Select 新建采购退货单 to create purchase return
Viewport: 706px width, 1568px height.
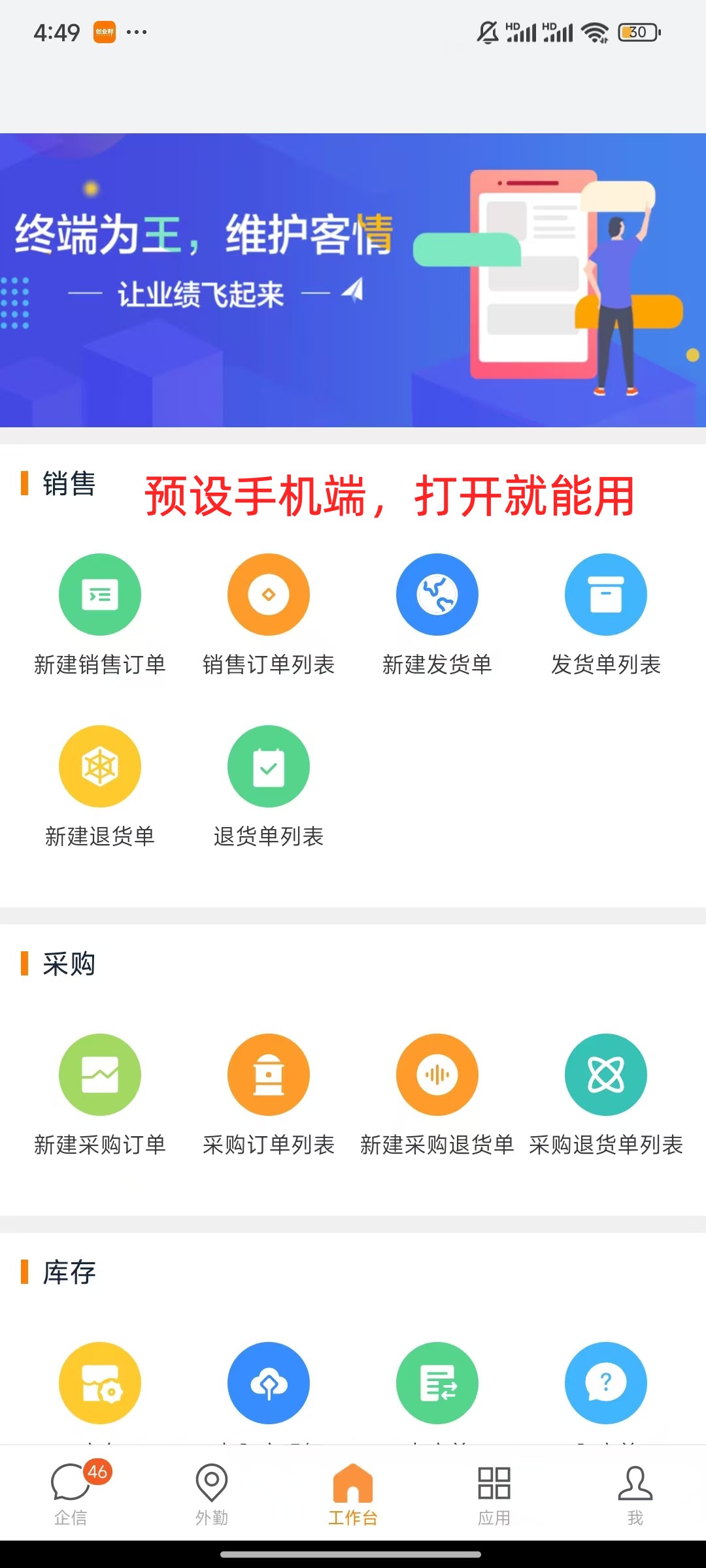coord(437,1075)
